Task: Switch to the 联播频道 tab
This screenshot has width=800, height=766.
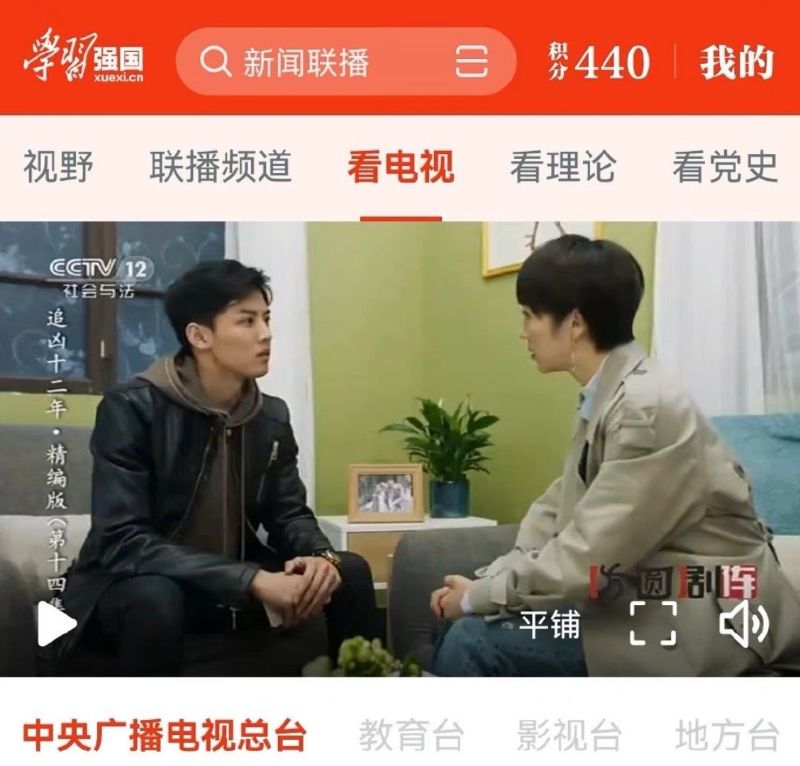Action: click(220, 167)
